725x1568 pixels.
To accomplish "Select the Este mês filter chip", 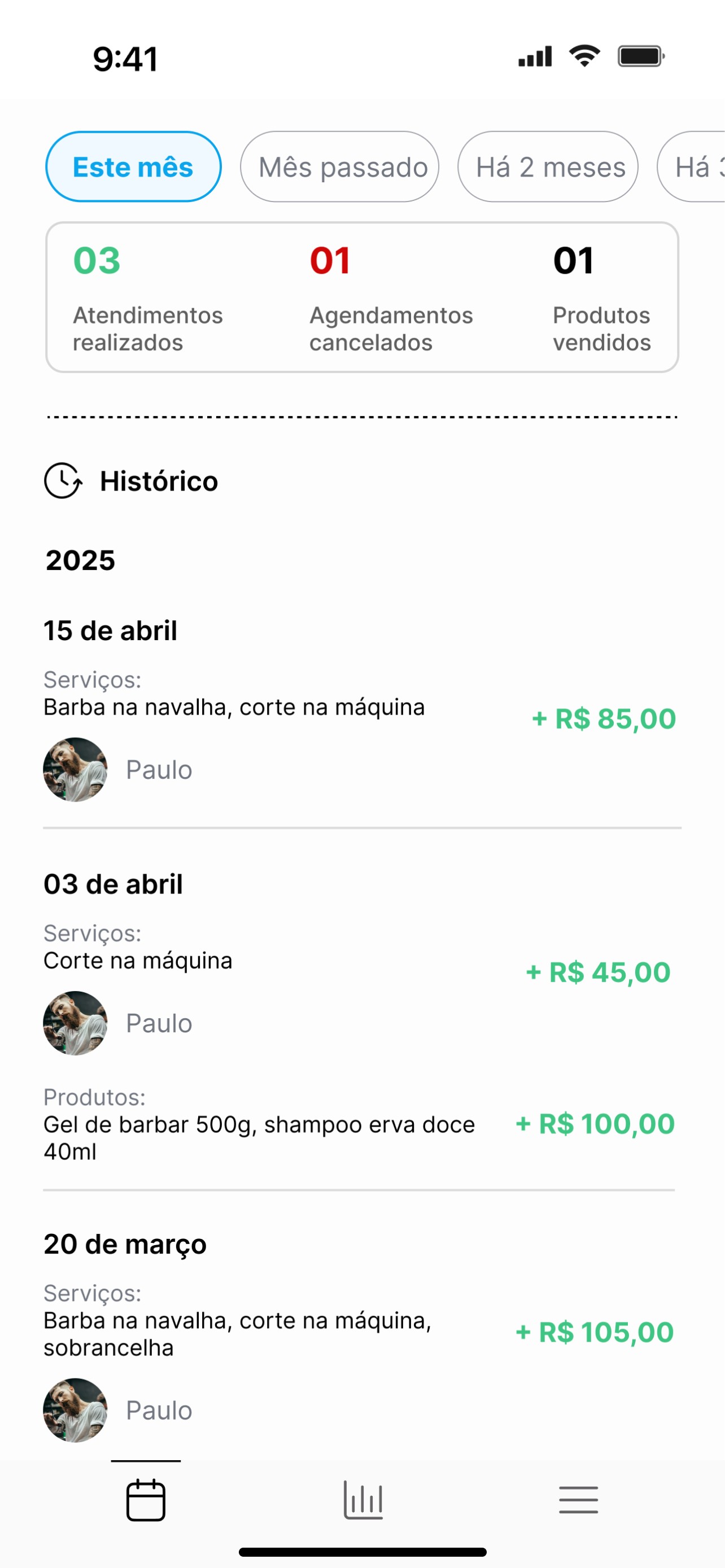I will (x=133, y=167).
